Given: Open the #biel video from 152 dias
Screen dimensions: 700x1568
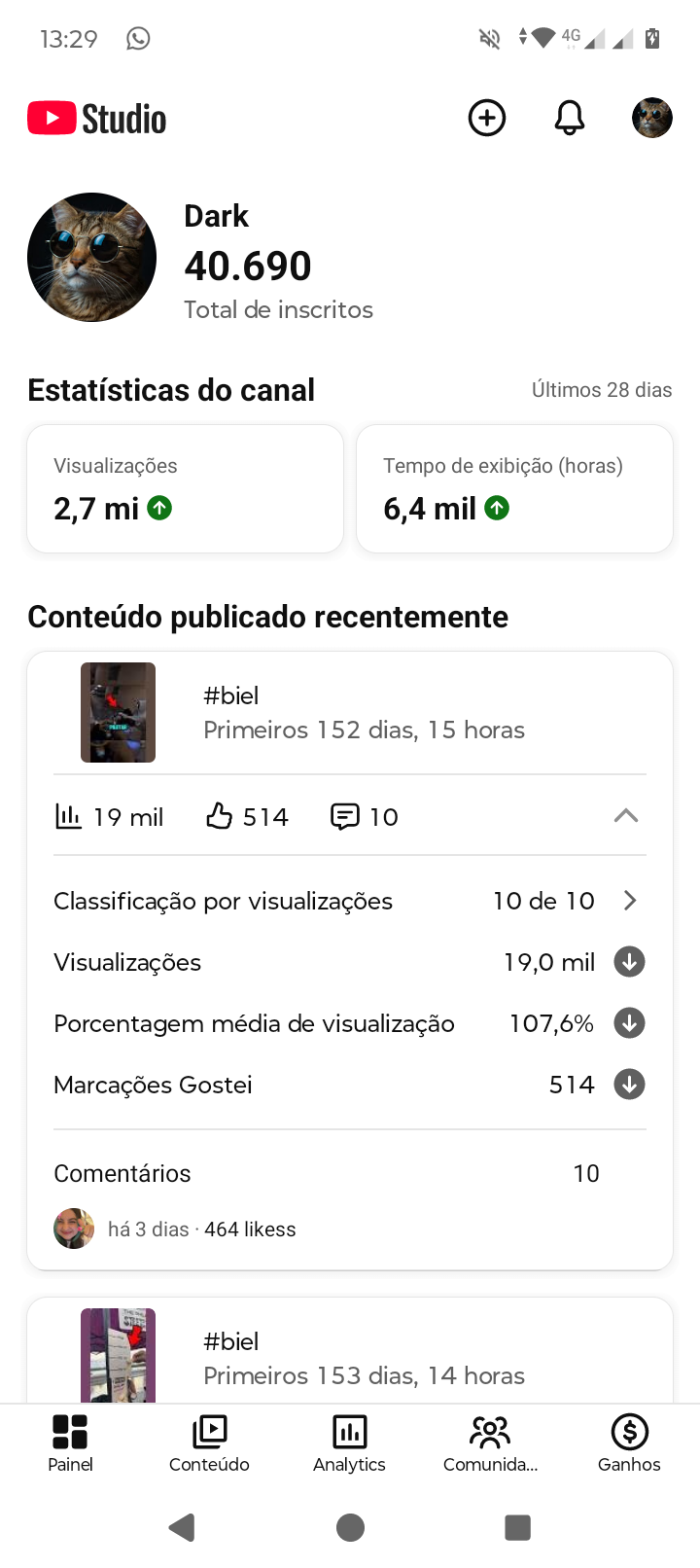Looking at the screenshot, I should click(x=364, y=713).
